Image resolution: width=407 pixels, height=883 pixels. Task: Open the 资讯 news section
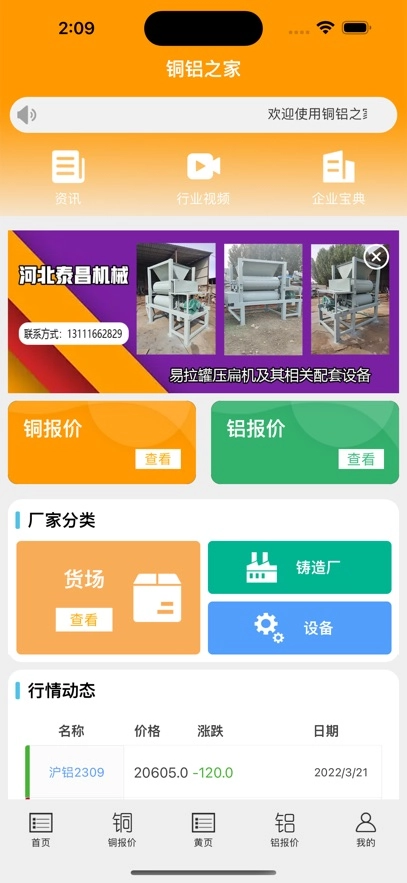(x=68, y=177)
